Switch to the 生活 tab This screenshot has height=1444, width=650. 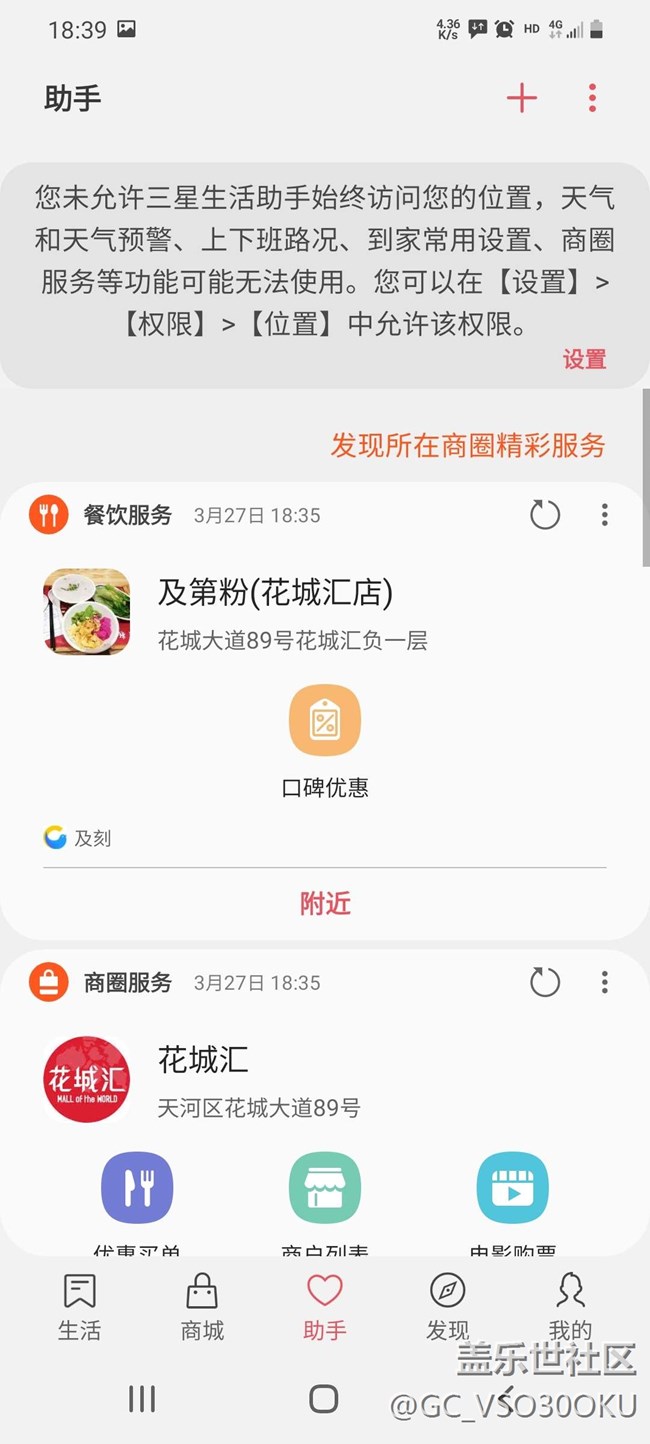pyautogui.click(x=79, y=1306)
